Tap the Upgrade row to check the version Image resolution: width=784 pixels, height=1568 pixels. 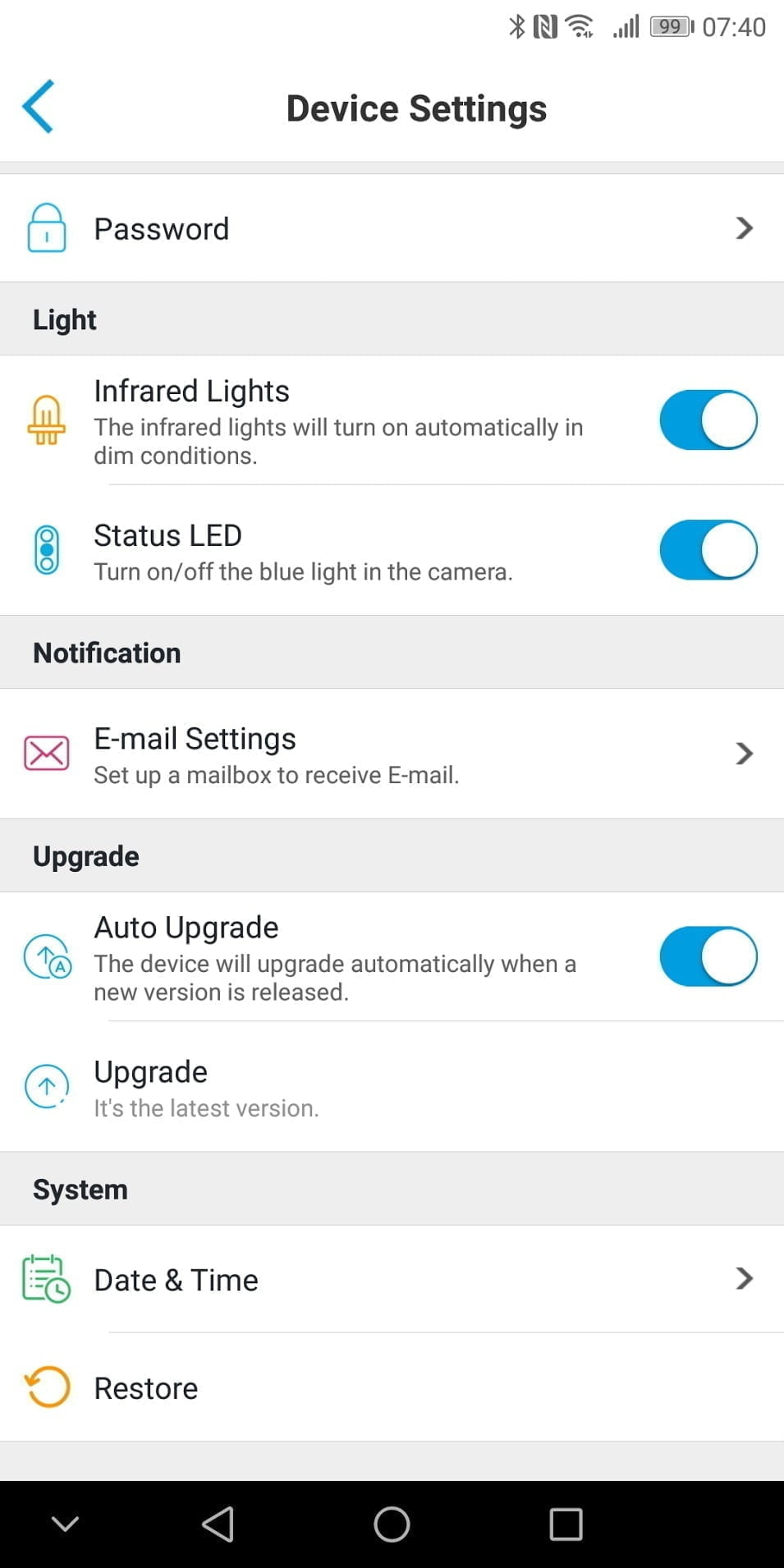(x=392, y=1088)
